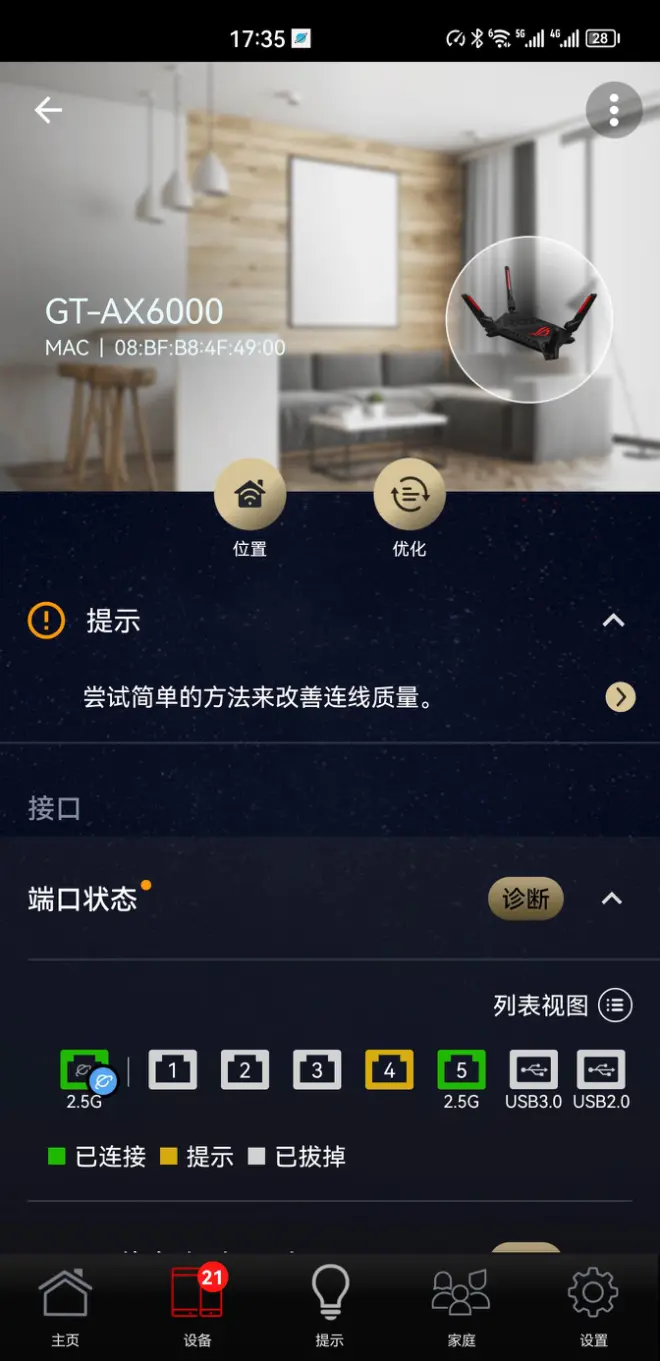Open the tip about improving connection quality

[620, 697]
